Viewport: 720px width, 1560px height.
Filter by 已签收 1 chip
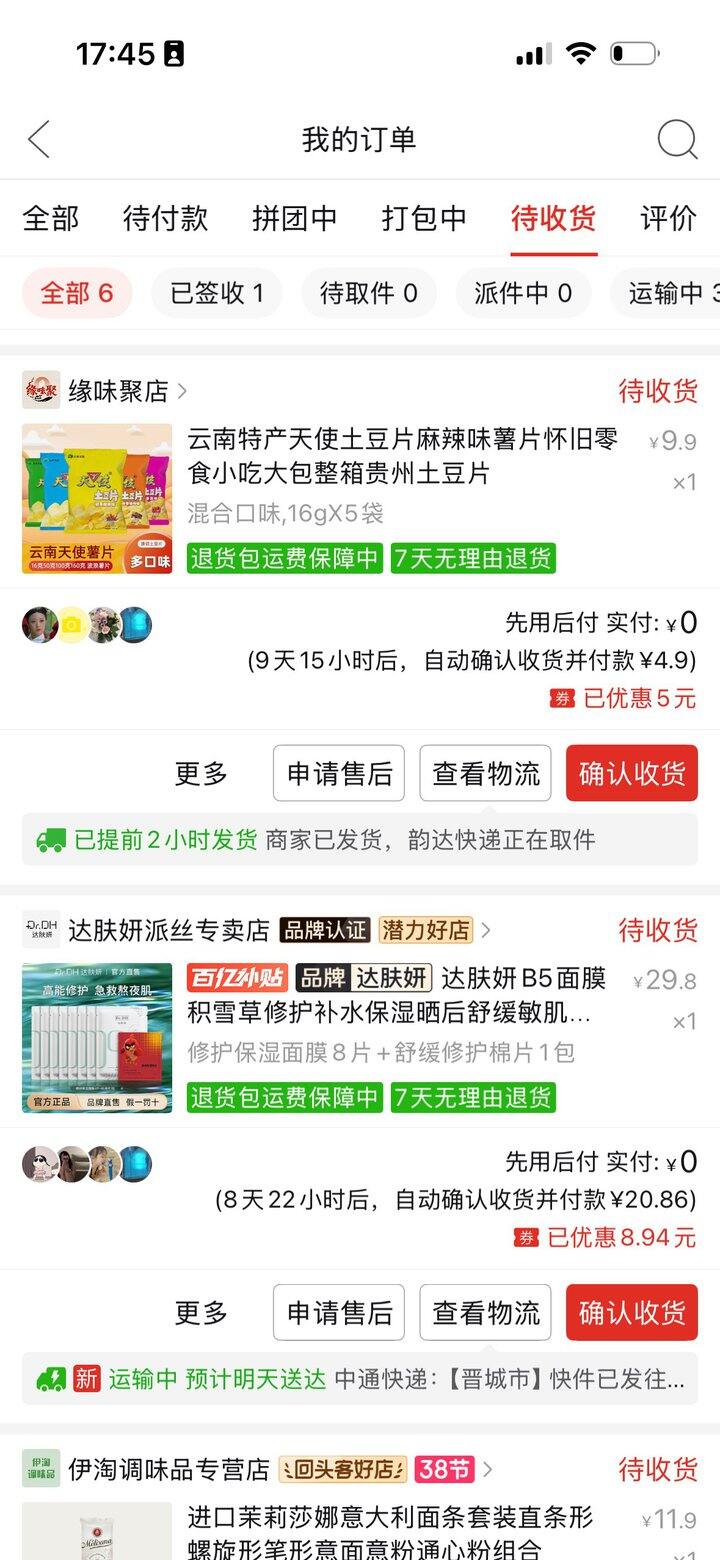tap(216, 293)
